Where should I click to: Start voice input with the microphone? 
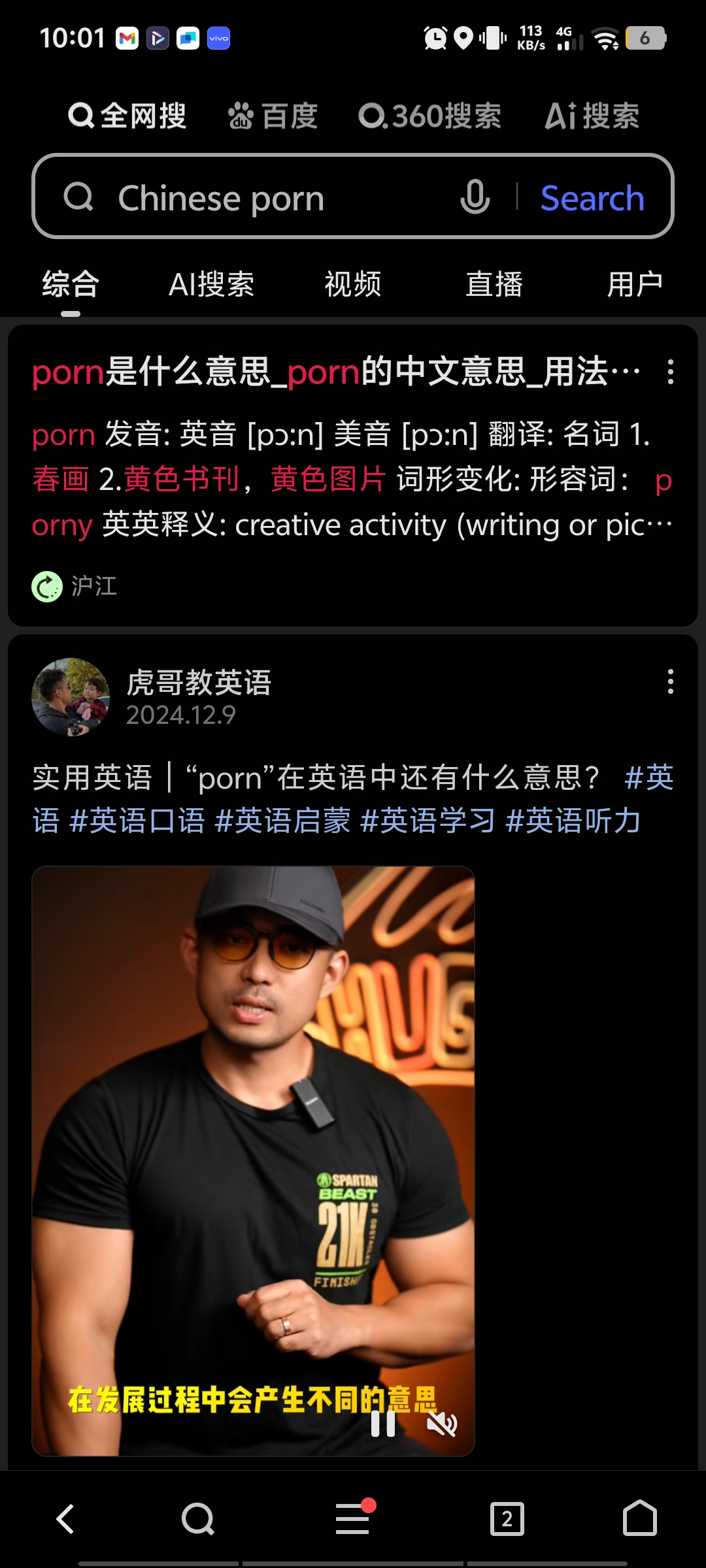pos(475,197)
